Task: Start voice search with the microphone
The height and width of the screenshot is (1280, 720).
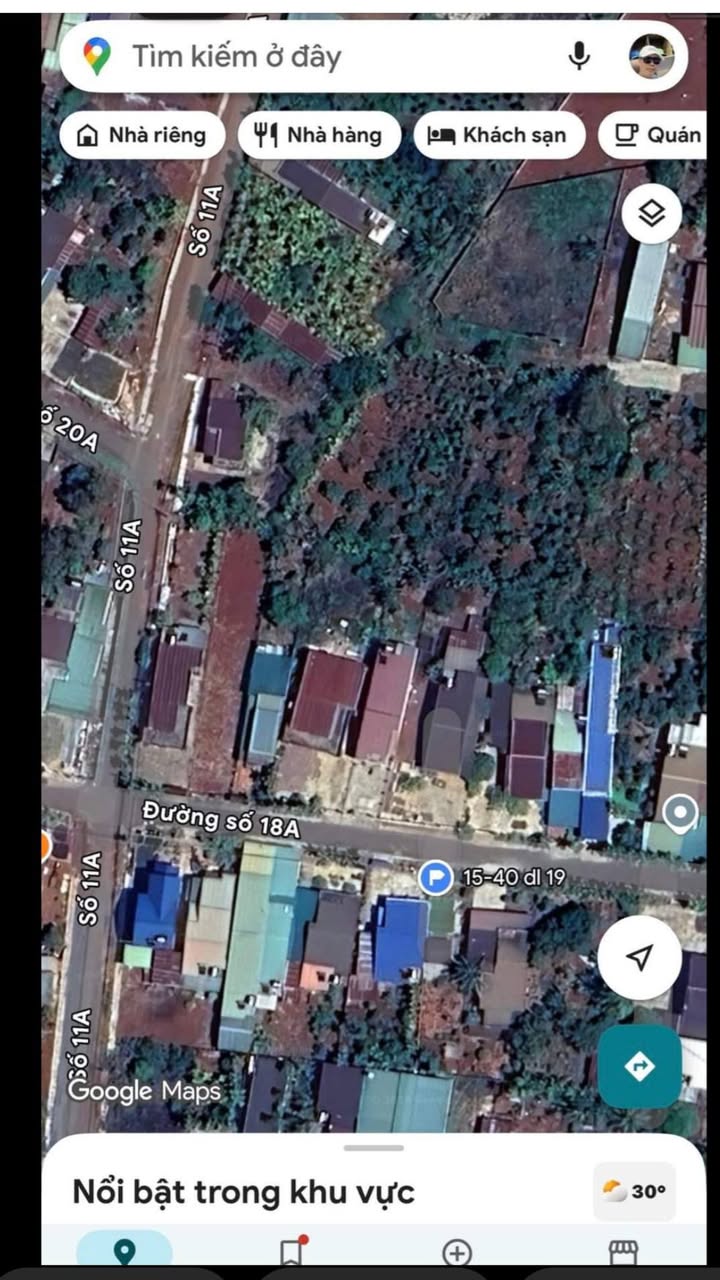Action: pos(579,56)
